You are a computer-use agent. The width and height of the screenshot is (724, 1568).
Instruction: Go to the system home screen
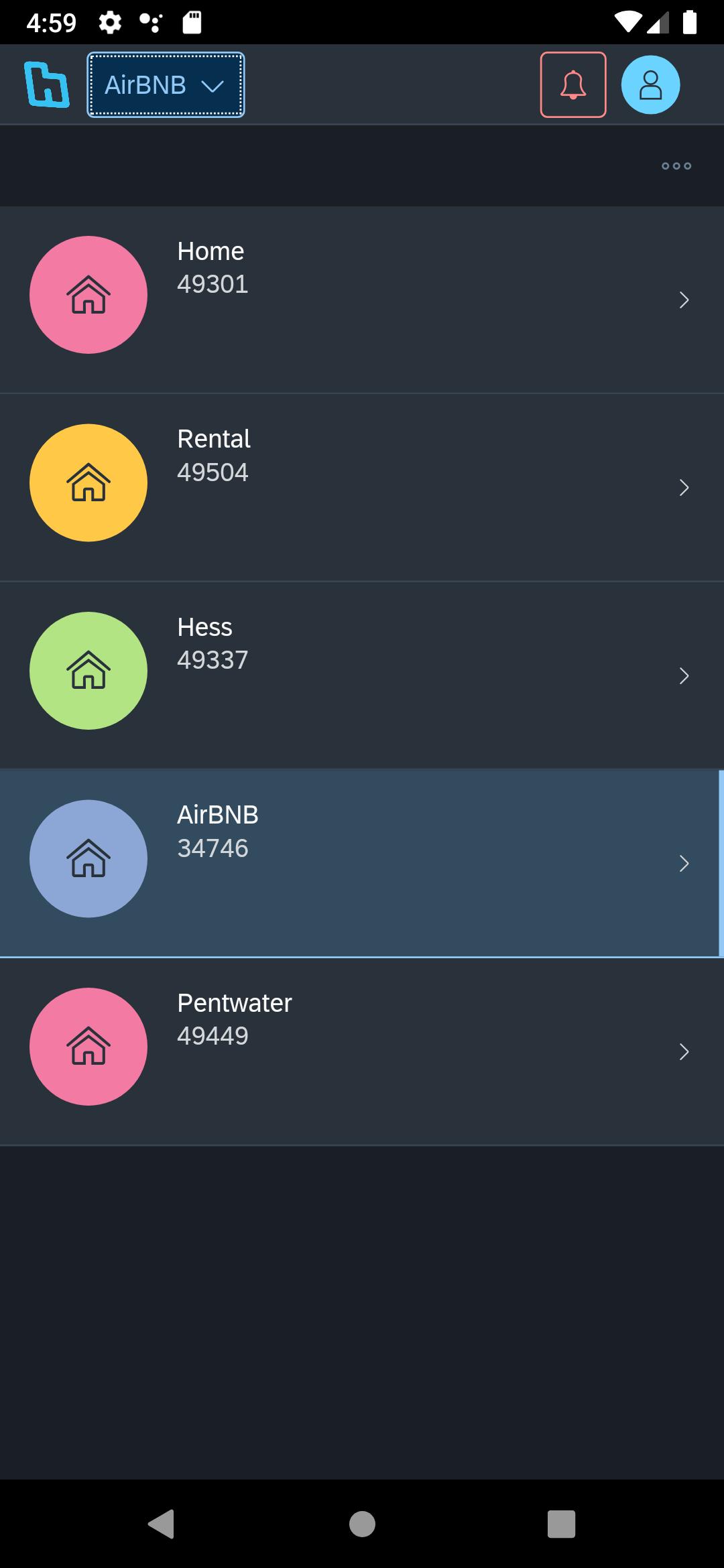[362, 1524]
